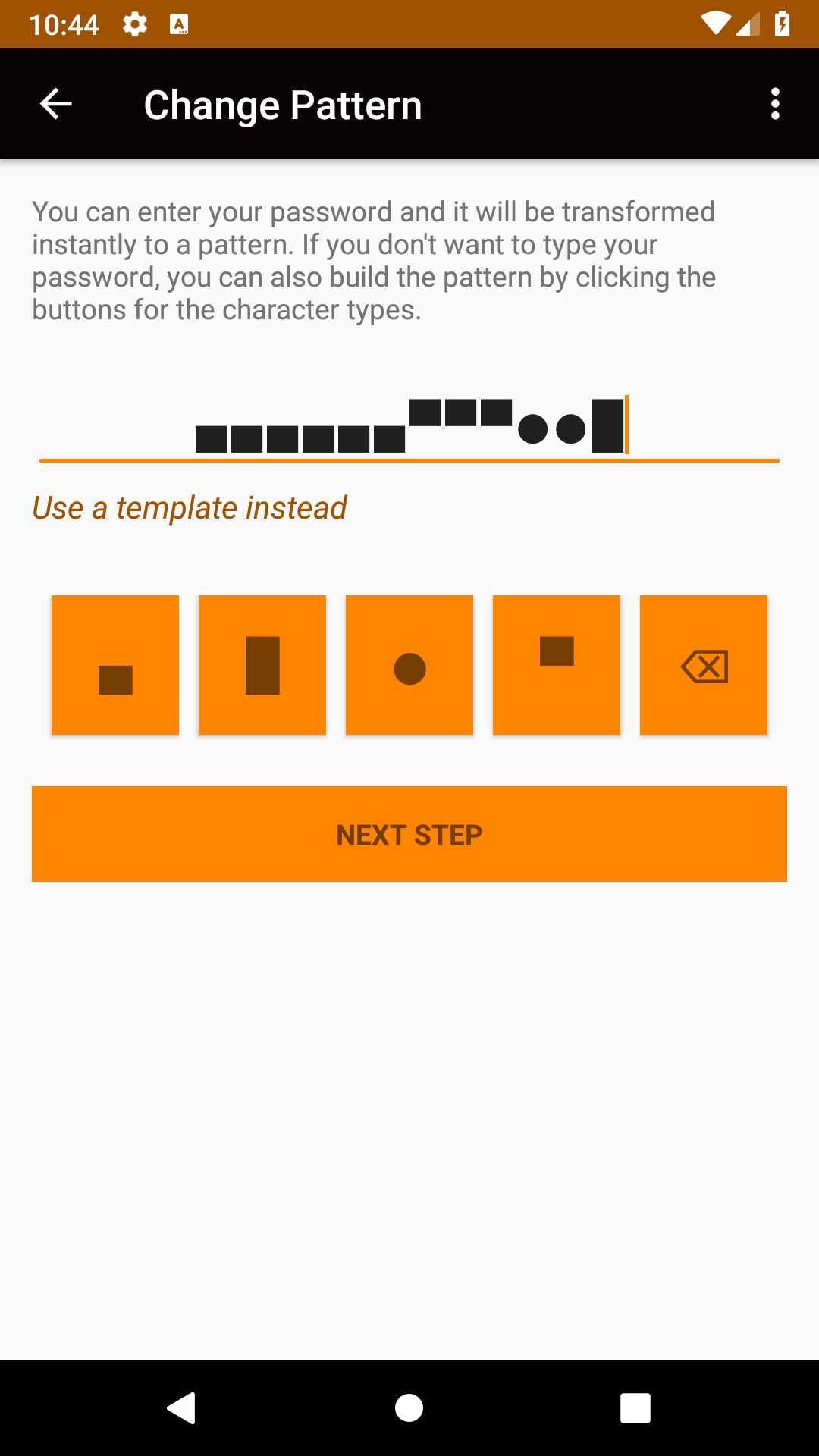Go to the system home screen
This screenshot has width=819, height=1456.
(x=409, y=1408)
